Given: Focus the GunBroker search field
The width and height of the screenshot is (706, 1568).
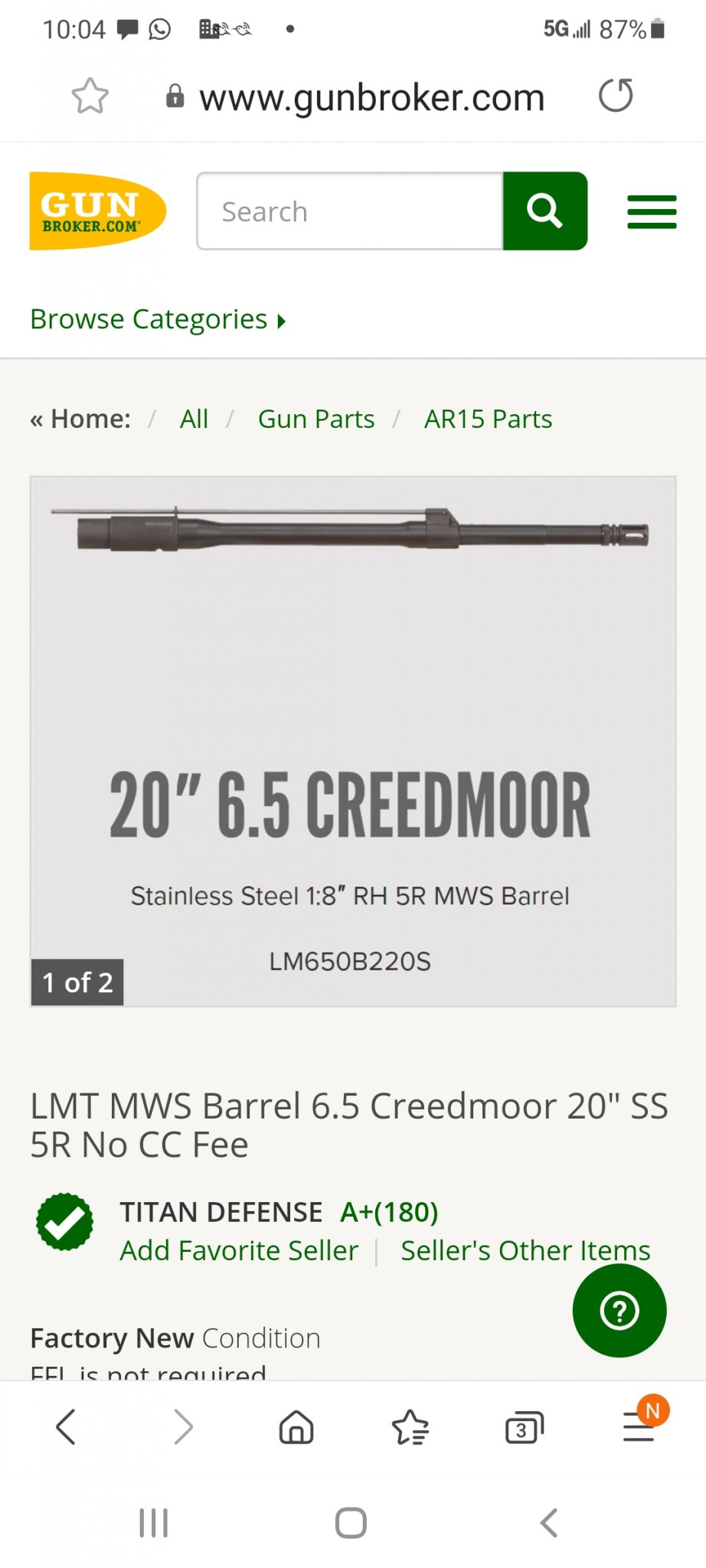Looking at the screenshot, I should tap(349, 211).
